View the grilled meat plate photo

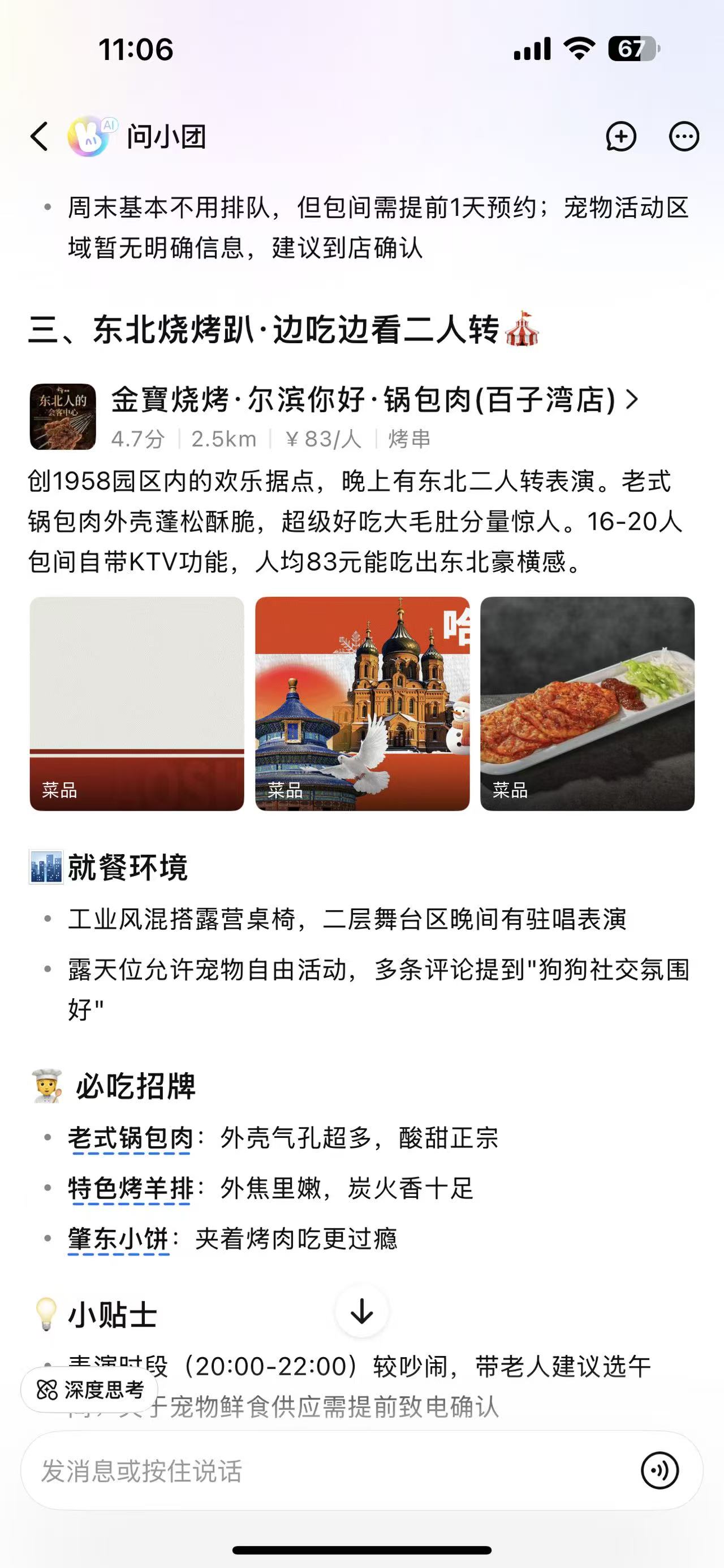click(x=587, y=704)
